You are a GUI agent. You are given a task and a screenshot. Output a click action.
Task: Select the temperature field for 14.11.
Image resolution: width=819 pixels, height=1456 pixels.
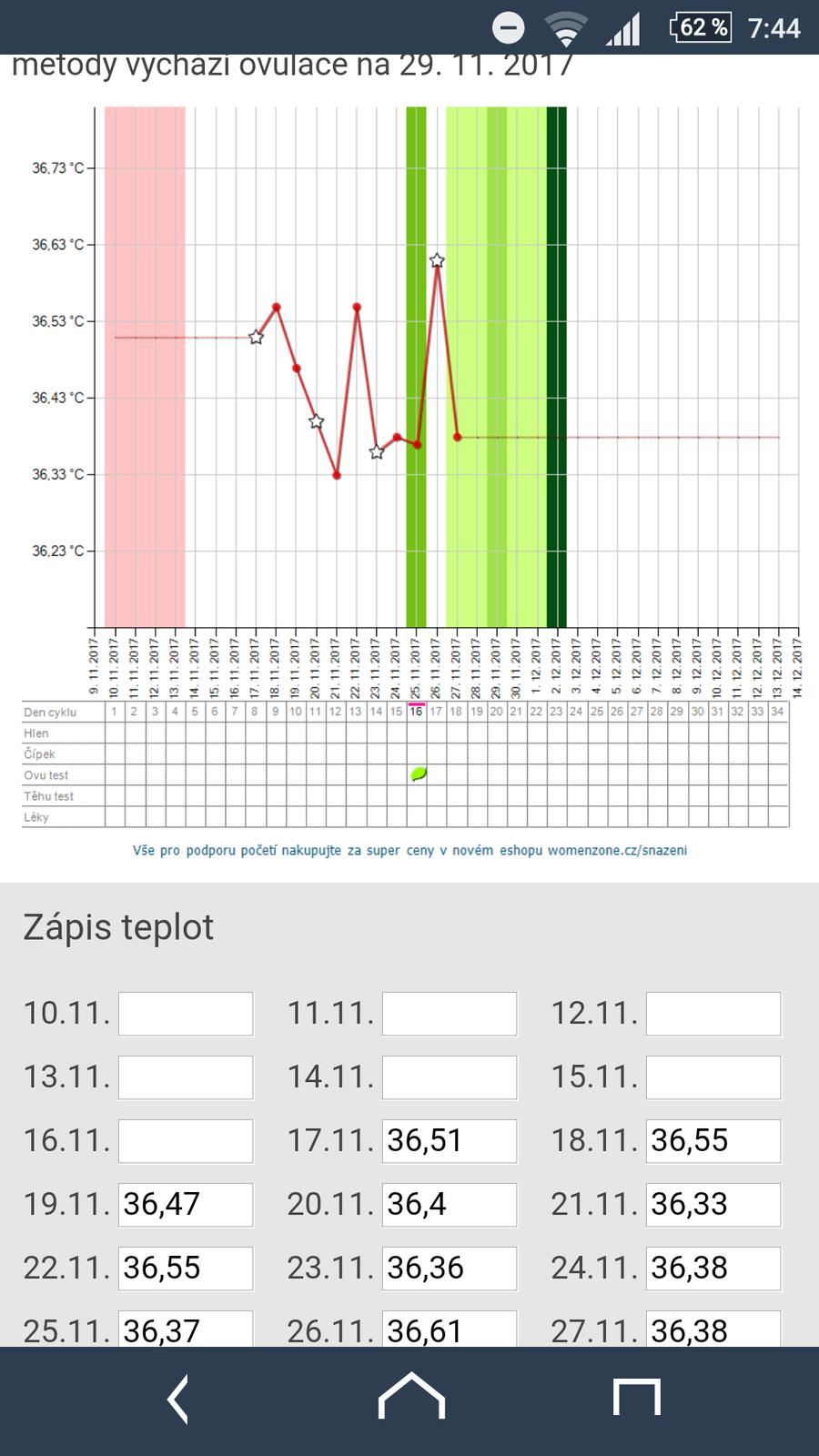450,1077
